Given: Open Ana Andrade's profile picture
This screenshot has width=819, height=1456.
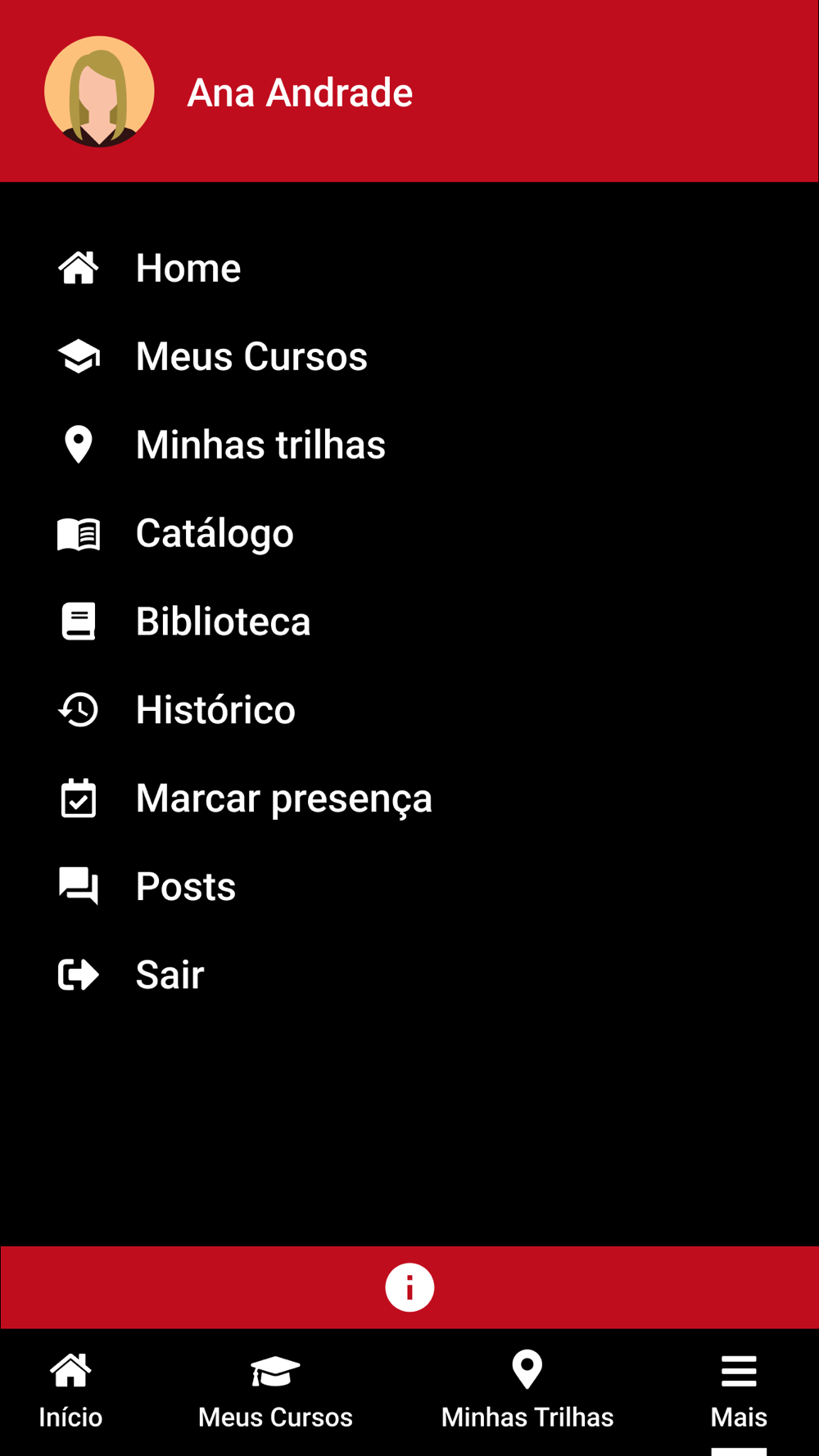Looking at the screenshot, I should (x=99, y=92).
